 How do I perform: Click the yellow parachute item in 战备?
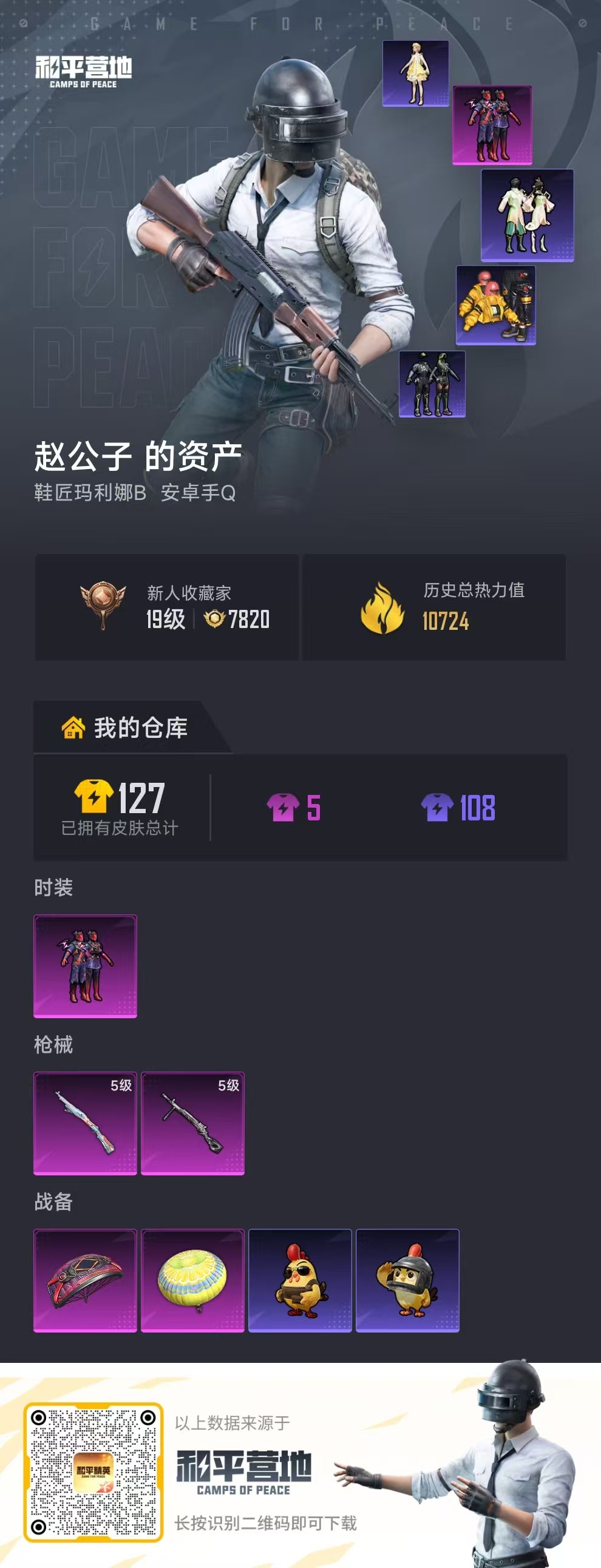click(192, 1279)
